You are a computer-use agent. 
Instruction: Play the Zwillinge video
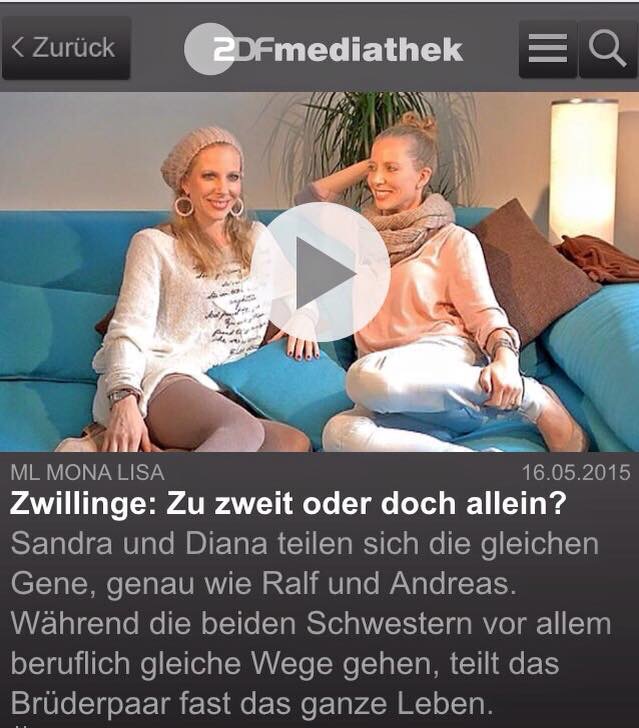[320, 272]
